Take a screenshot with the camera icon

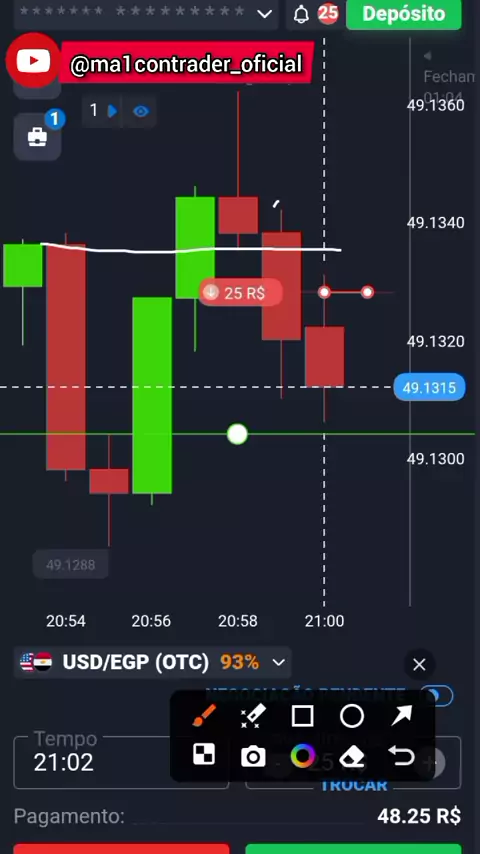coord(253,756)
